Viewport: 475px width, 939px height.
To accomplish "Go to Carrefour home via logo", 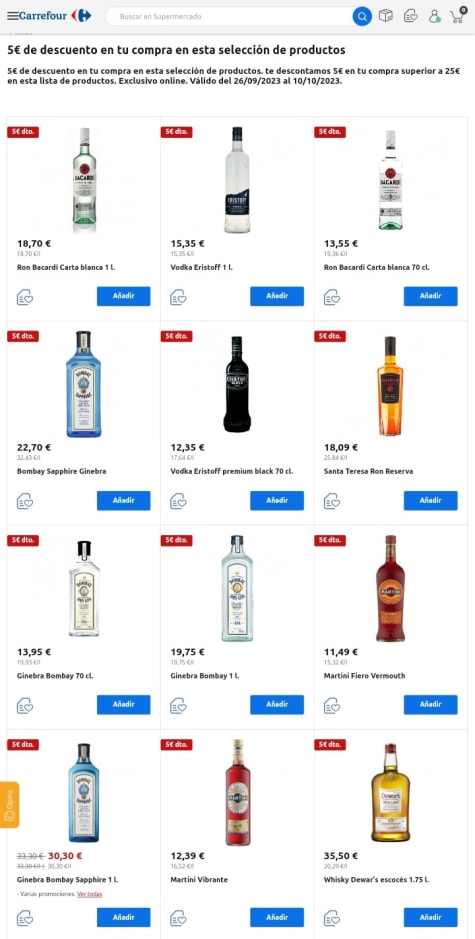I will point(55,16).
